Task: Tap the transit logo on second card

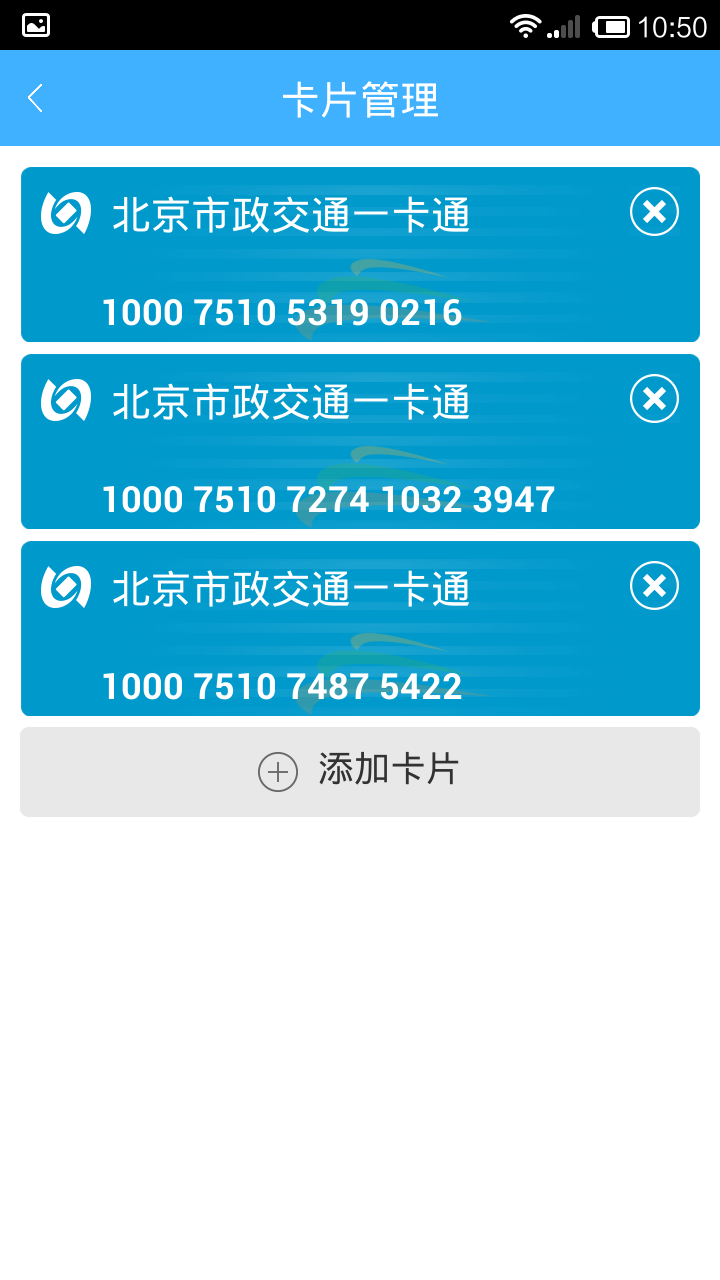Action: 64,400
